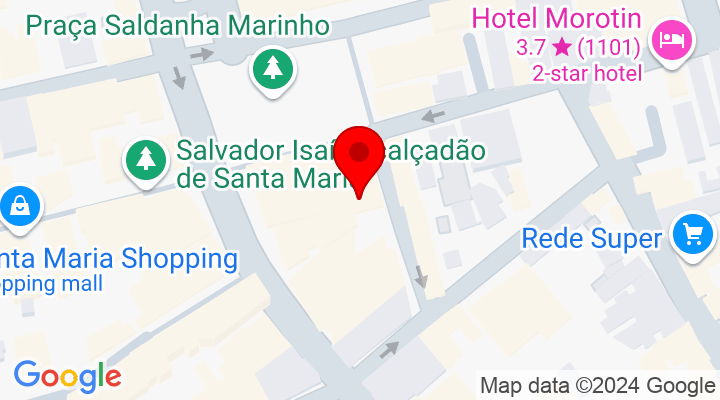The height and width of the screenshot is (400, 720).
Task: Tap the Hotel Morotin marker
Action: 668,41
